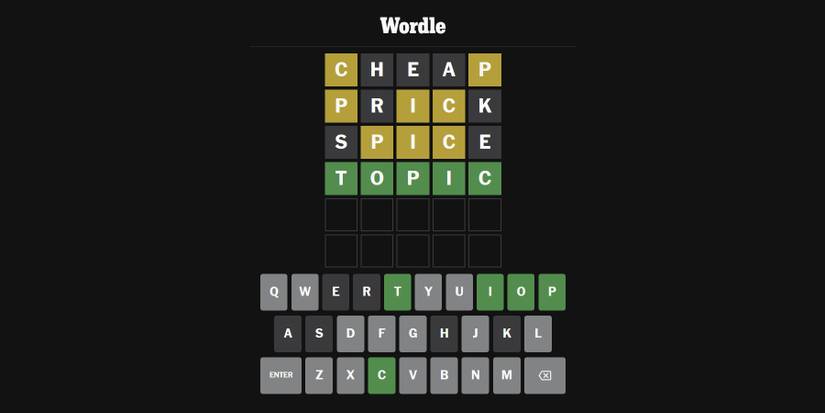Tap the letter Z key
Screen dimensions: 825x413
pos(319,375)
